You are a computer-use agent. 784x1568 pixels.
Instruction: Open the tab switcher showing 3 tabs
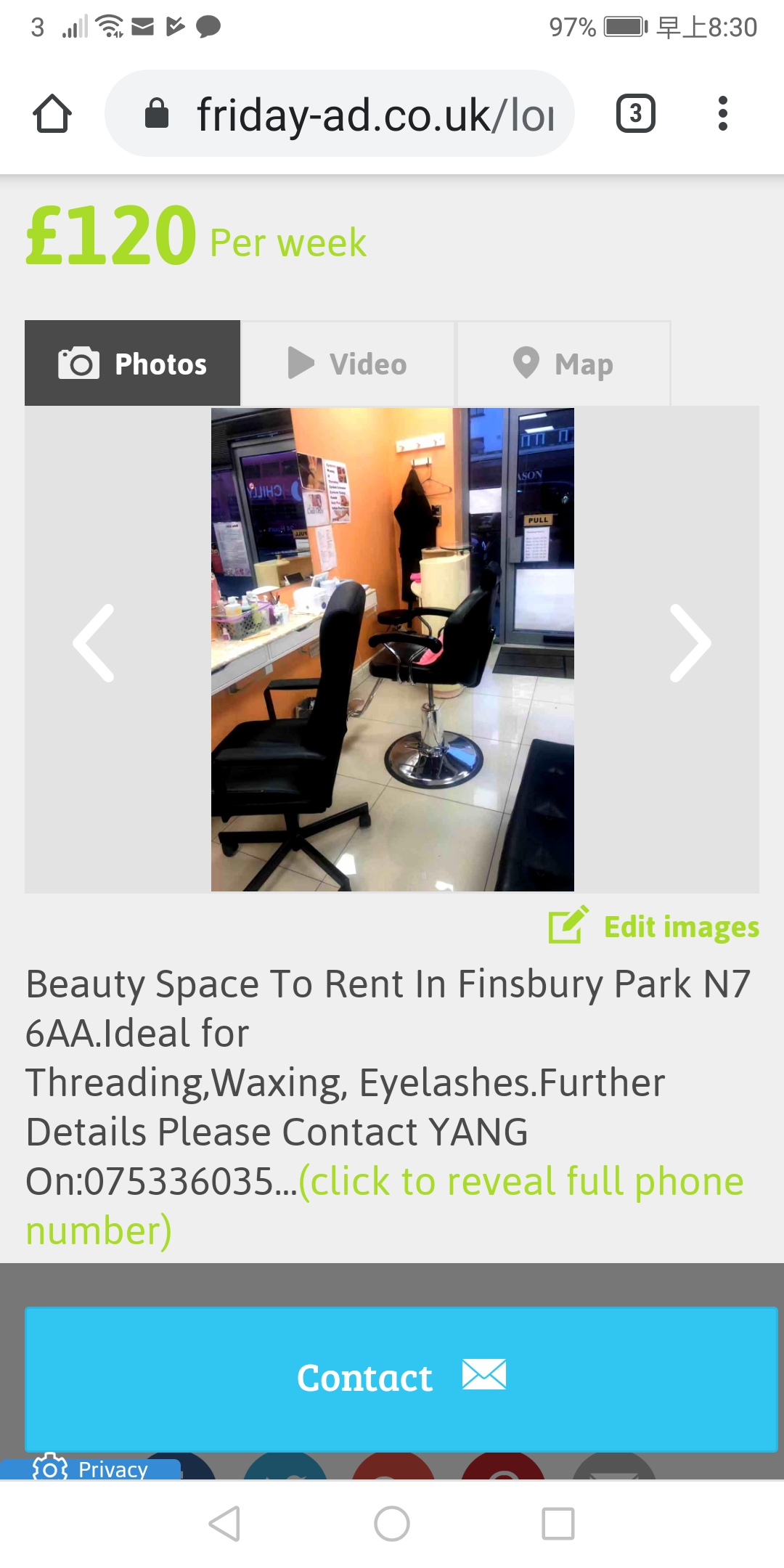(635, 114)
